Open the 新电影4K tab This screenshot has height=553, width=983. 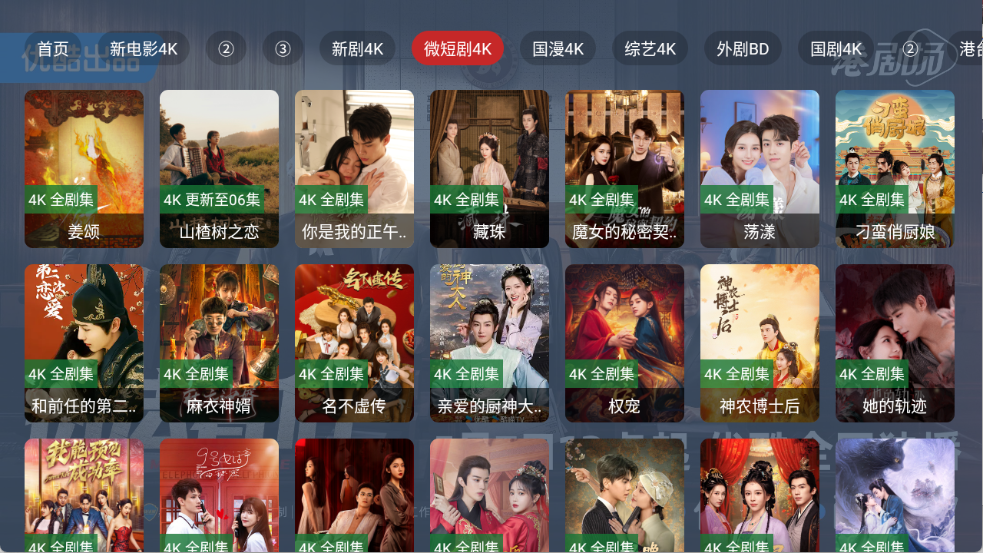pyautogui.click(x=143, y=48)
